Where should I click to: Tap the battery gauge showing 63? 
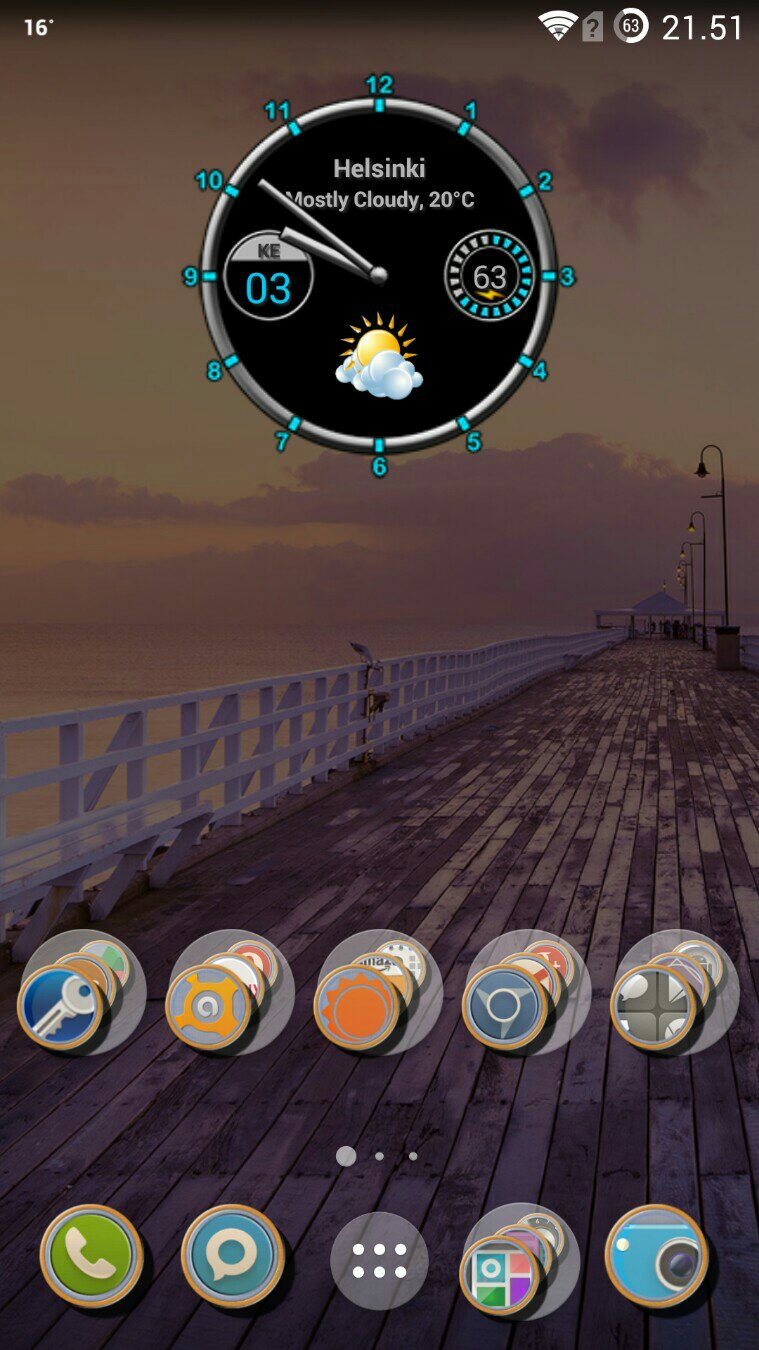pyautogui.click(x=490, y=277)
